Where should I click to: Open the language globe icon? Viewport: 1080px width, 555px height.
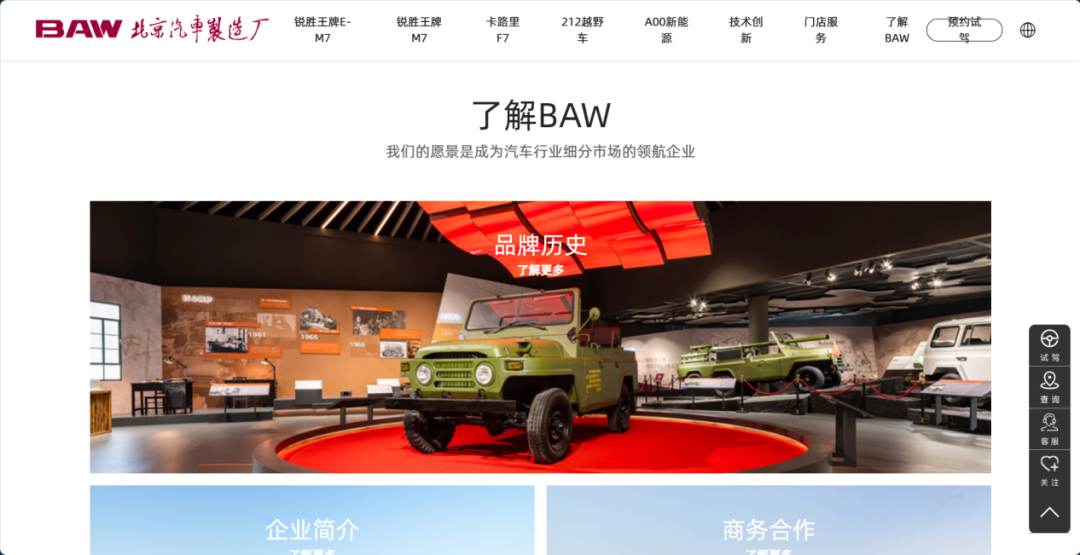coord(1027,30)
